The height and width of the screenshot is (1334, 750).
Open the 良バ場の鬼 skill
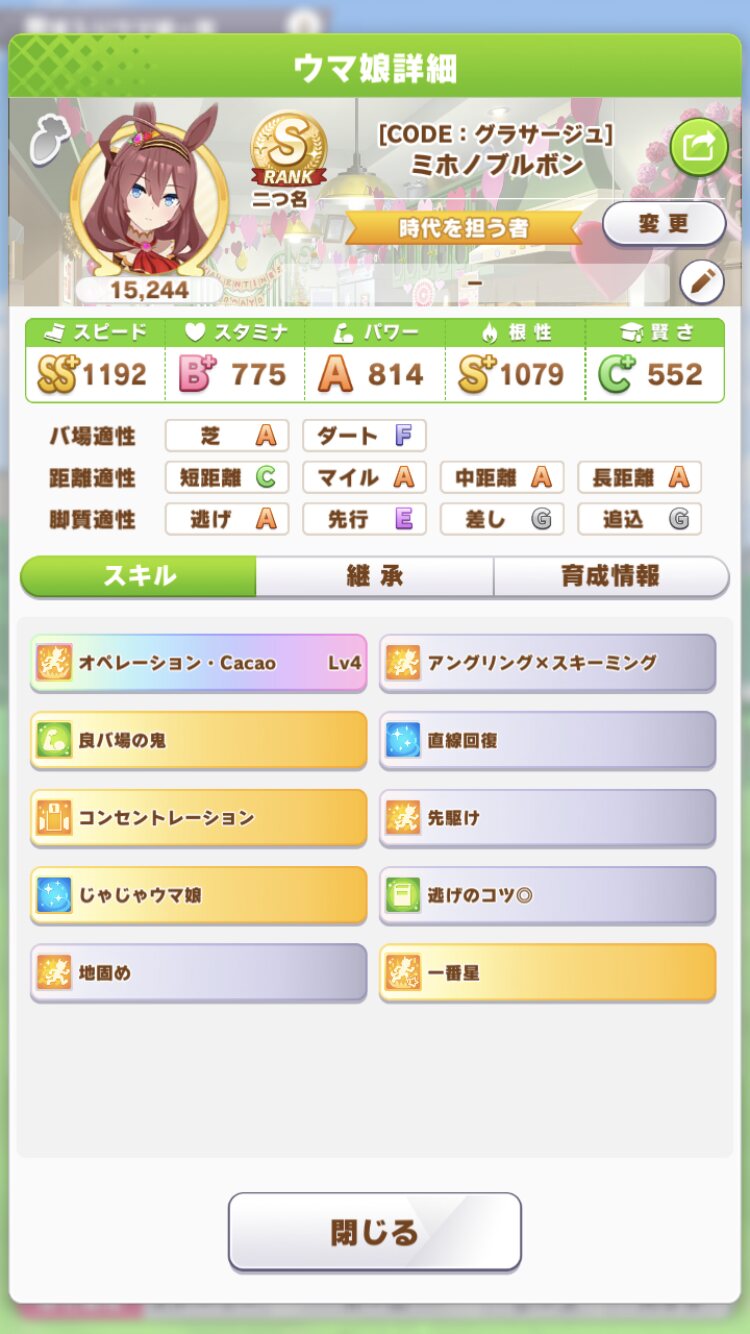coord(198,740)
